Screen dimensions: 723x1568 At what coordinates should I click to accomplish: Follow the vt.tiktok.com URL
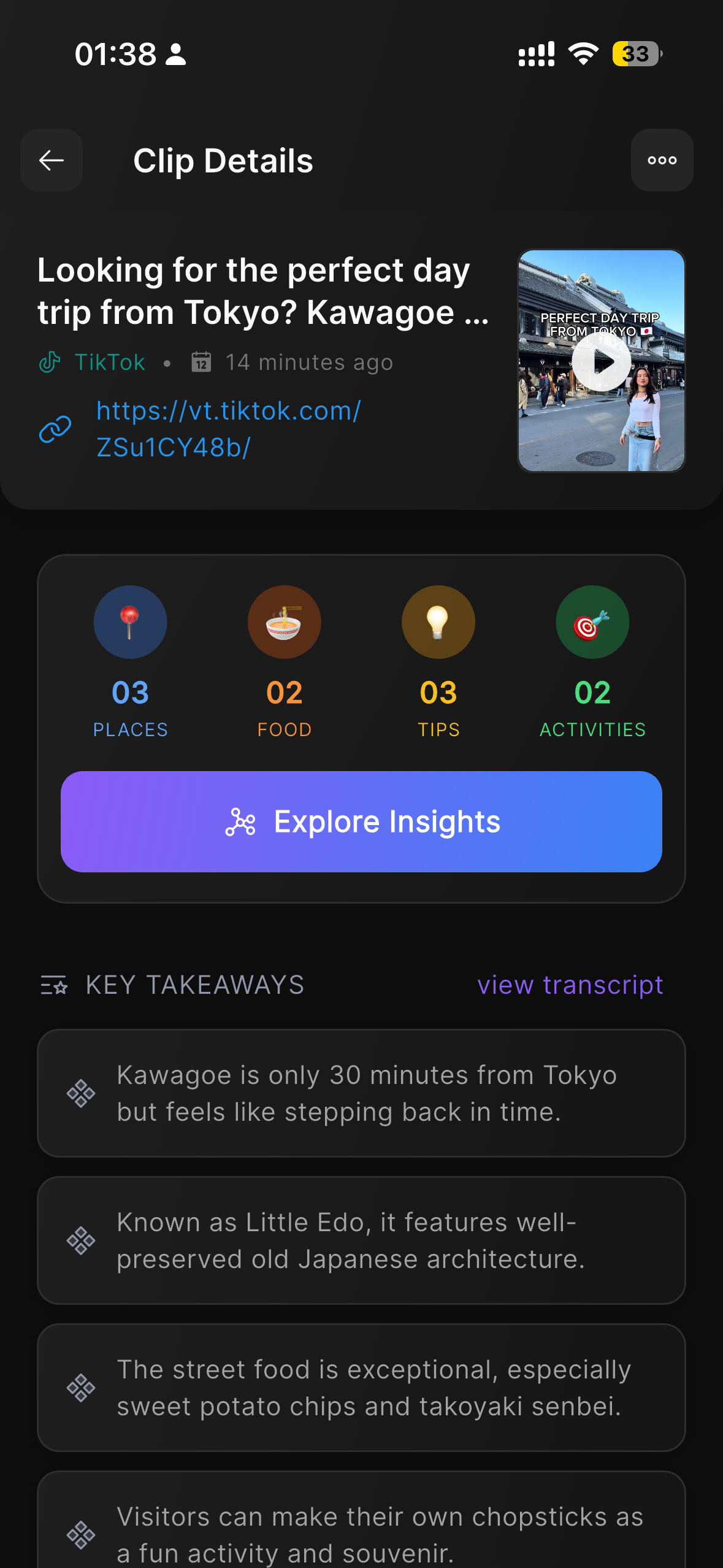pos(228,428)
